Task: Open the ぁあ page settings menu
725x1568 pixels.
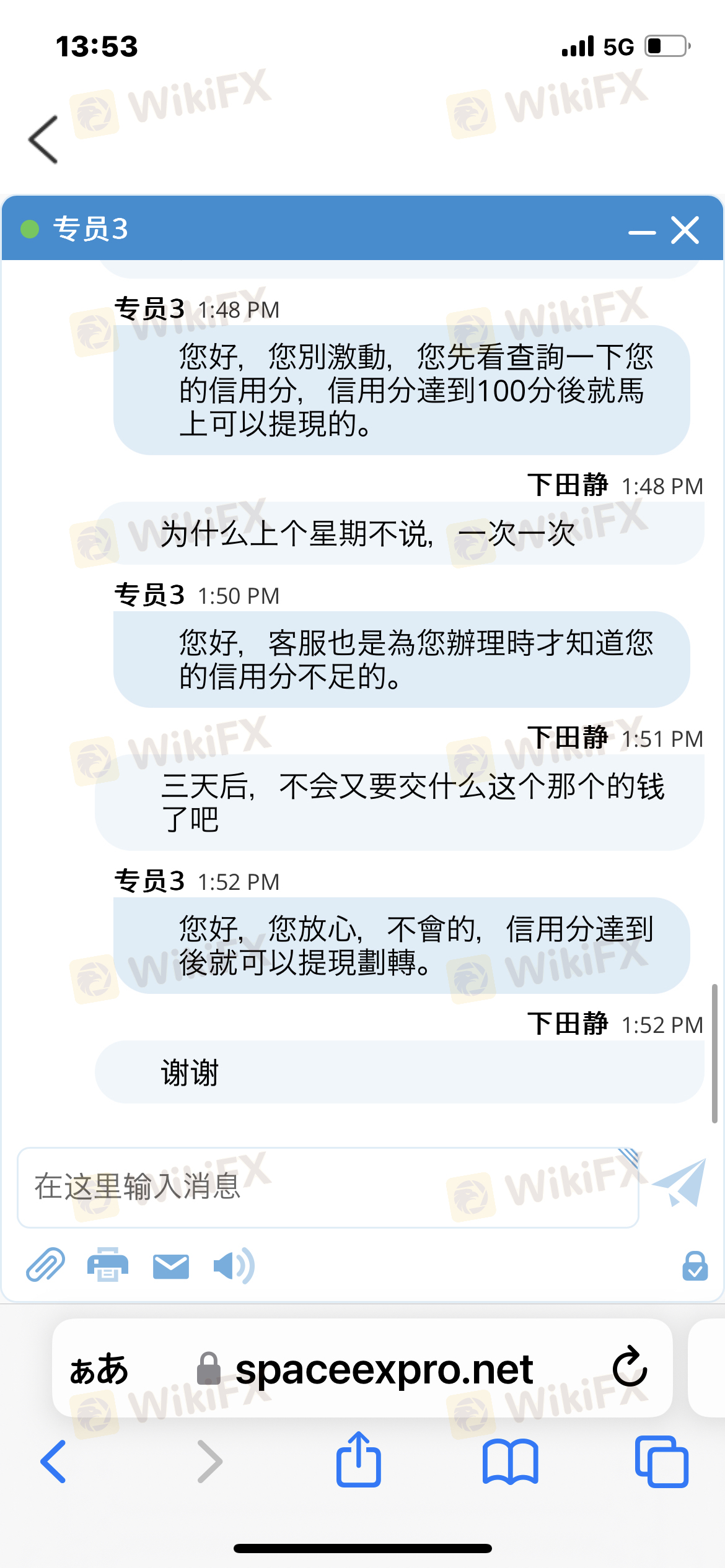Action: point(99,1369)
